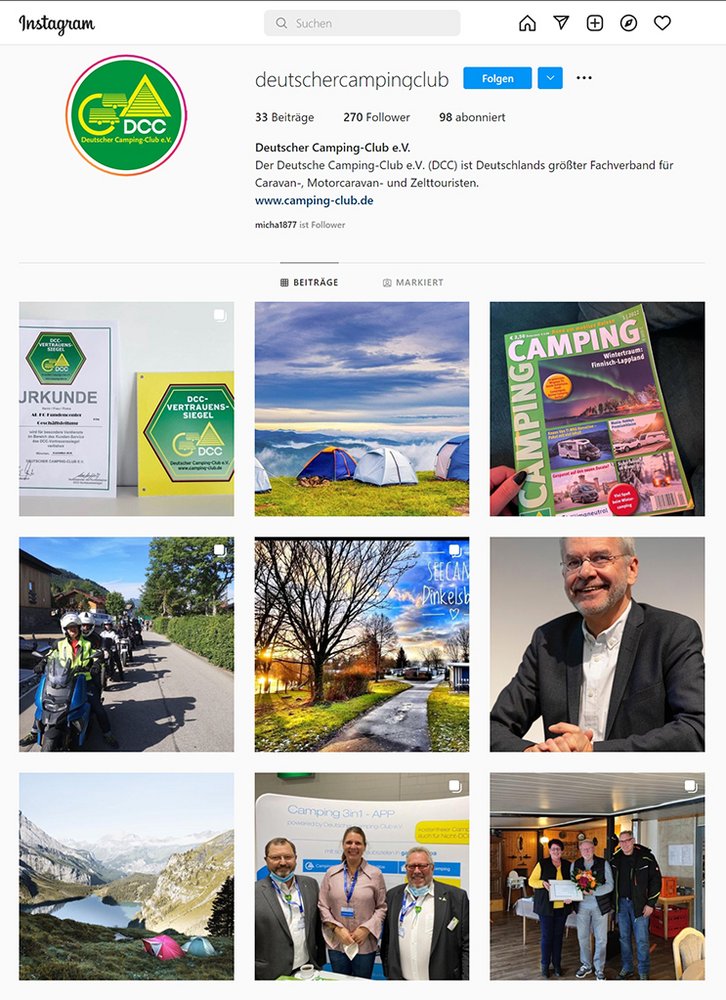Open direct messages

tap(561, 23)
